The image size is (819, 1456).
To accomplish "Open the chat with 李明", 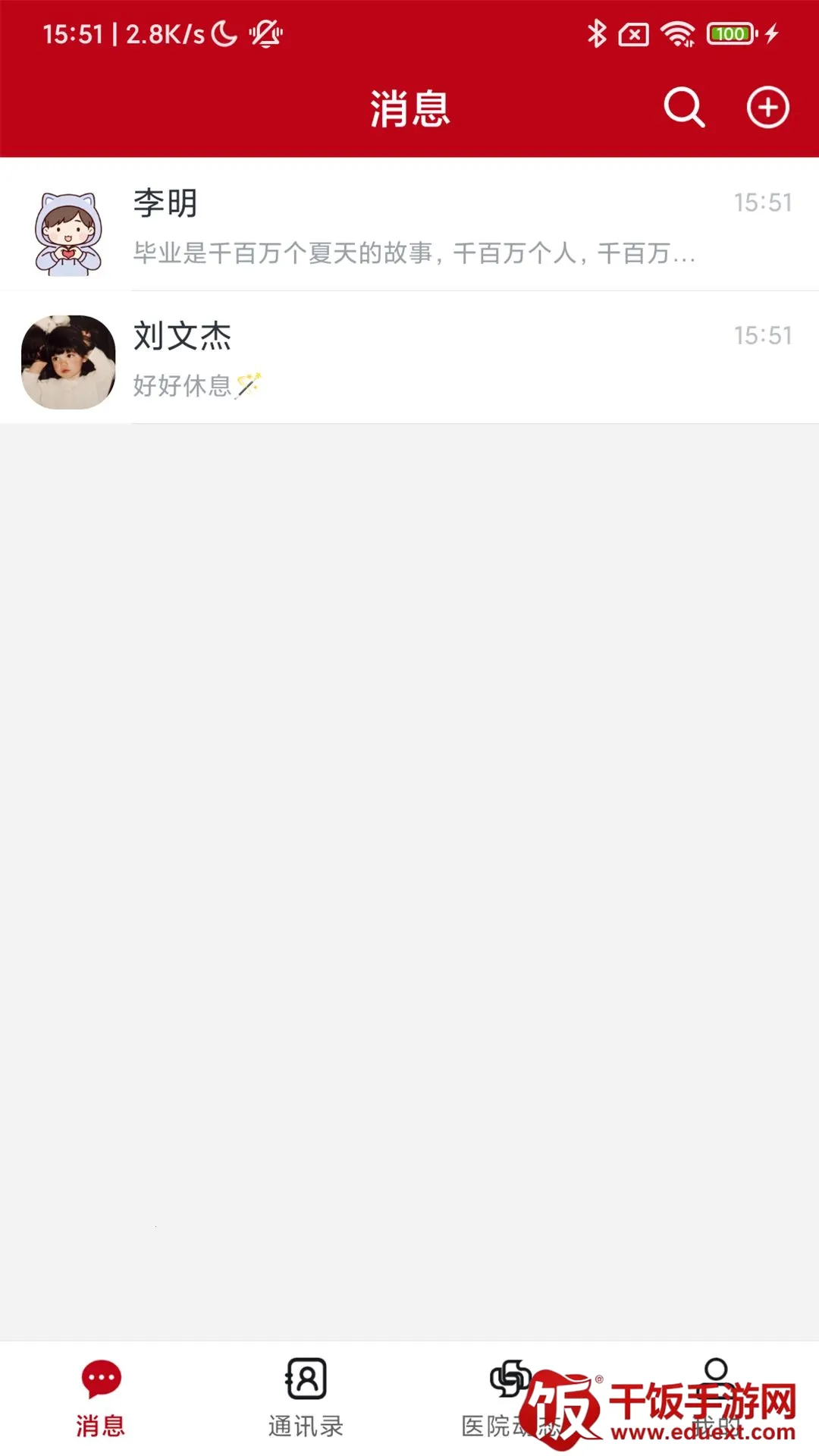I will [x=409, y=224].
